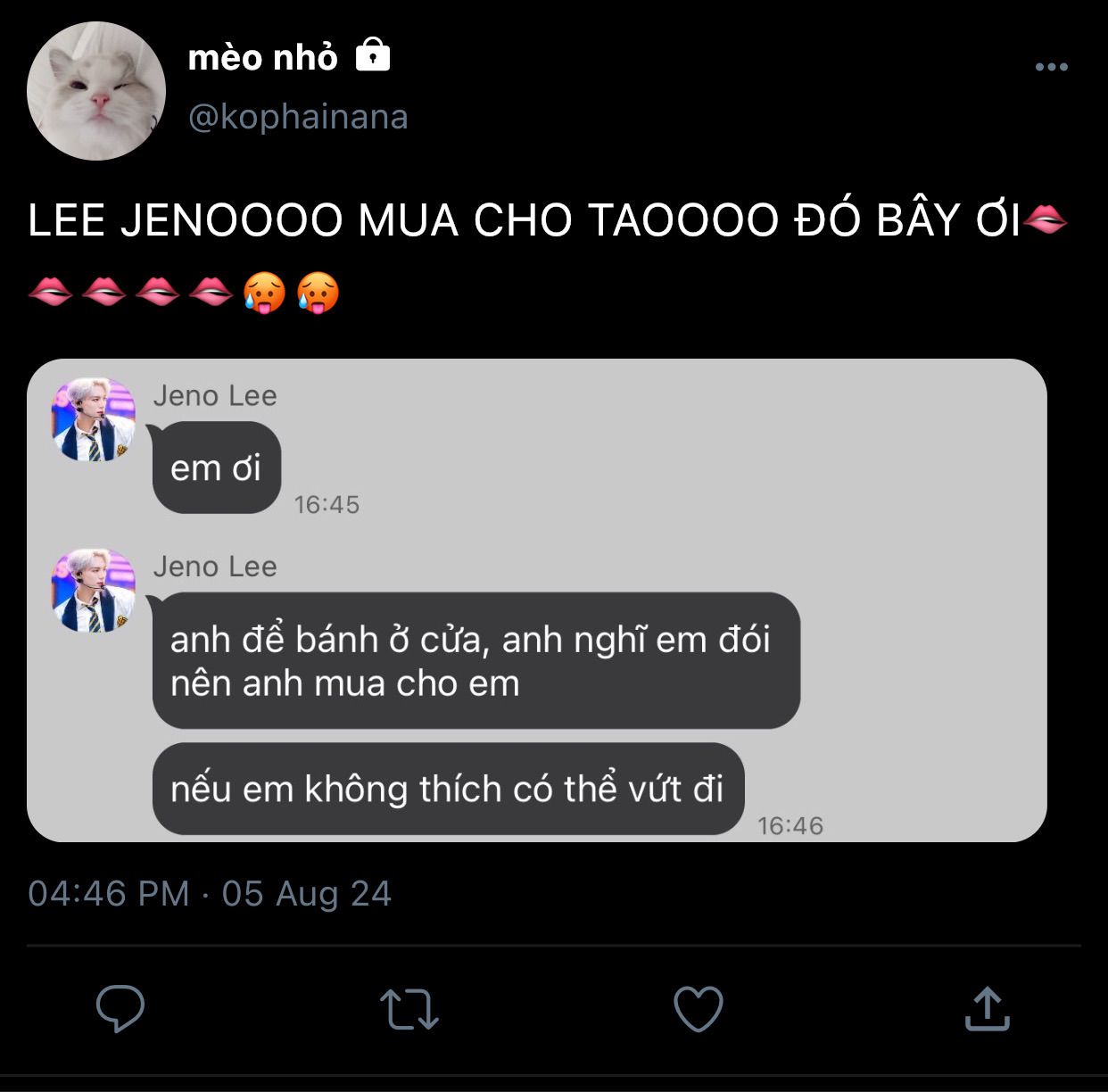This screenshot has width=1108, height=1092.
Task: Share this tweet
Action: 987,1009
